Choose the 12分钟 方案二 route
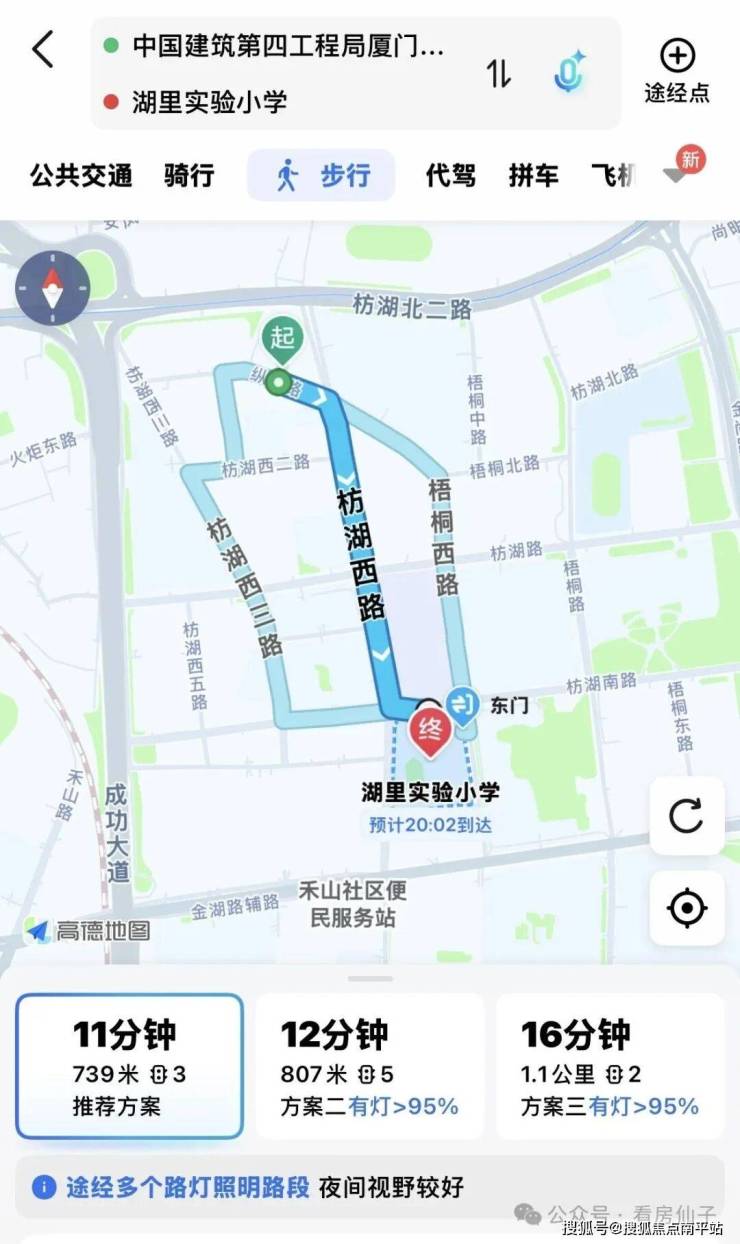Image resolution: width=740 pixels, height=1244 pixels. point(370,1066)
